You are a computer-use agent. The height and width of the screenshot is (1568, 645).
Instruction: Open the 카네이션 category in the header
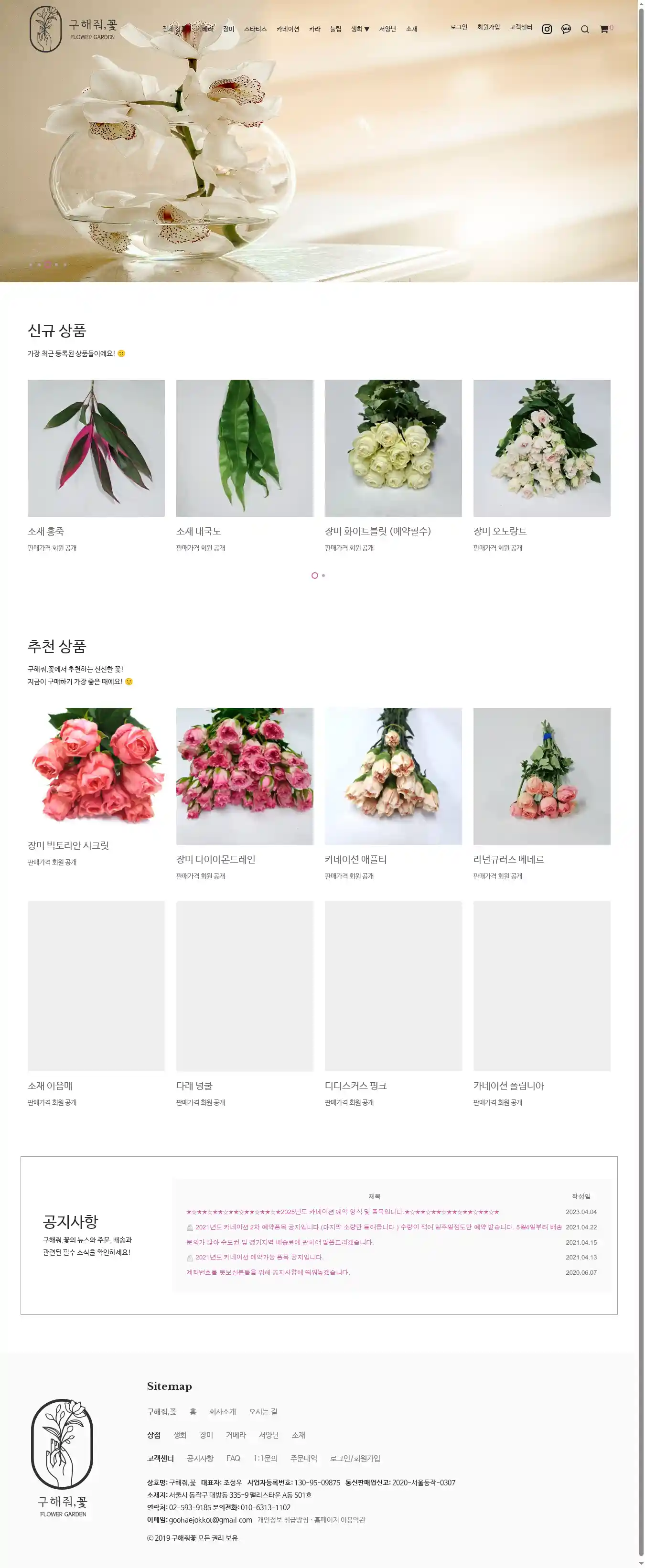(x=288, y=29)
